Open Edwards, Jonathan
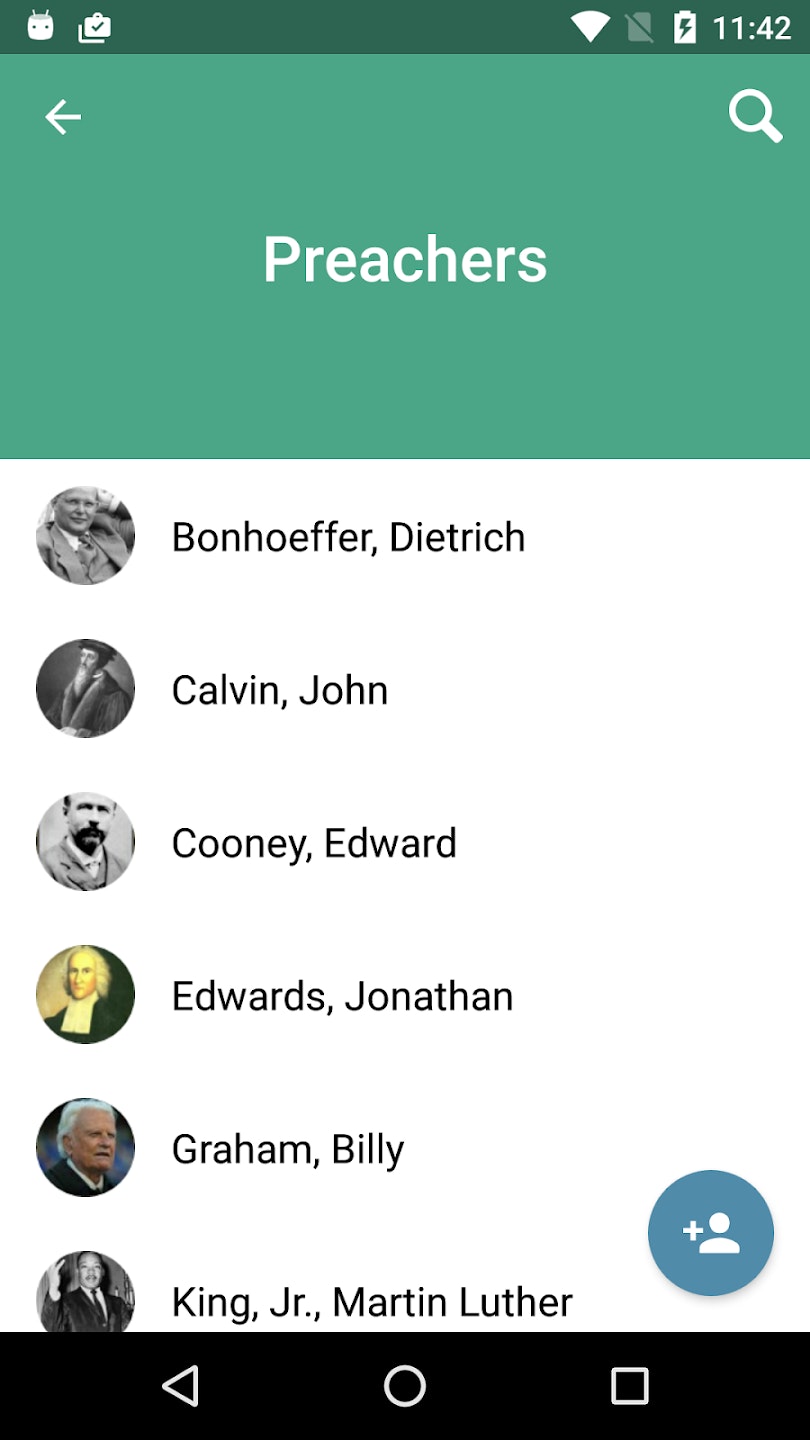 [x=342, y=996]
